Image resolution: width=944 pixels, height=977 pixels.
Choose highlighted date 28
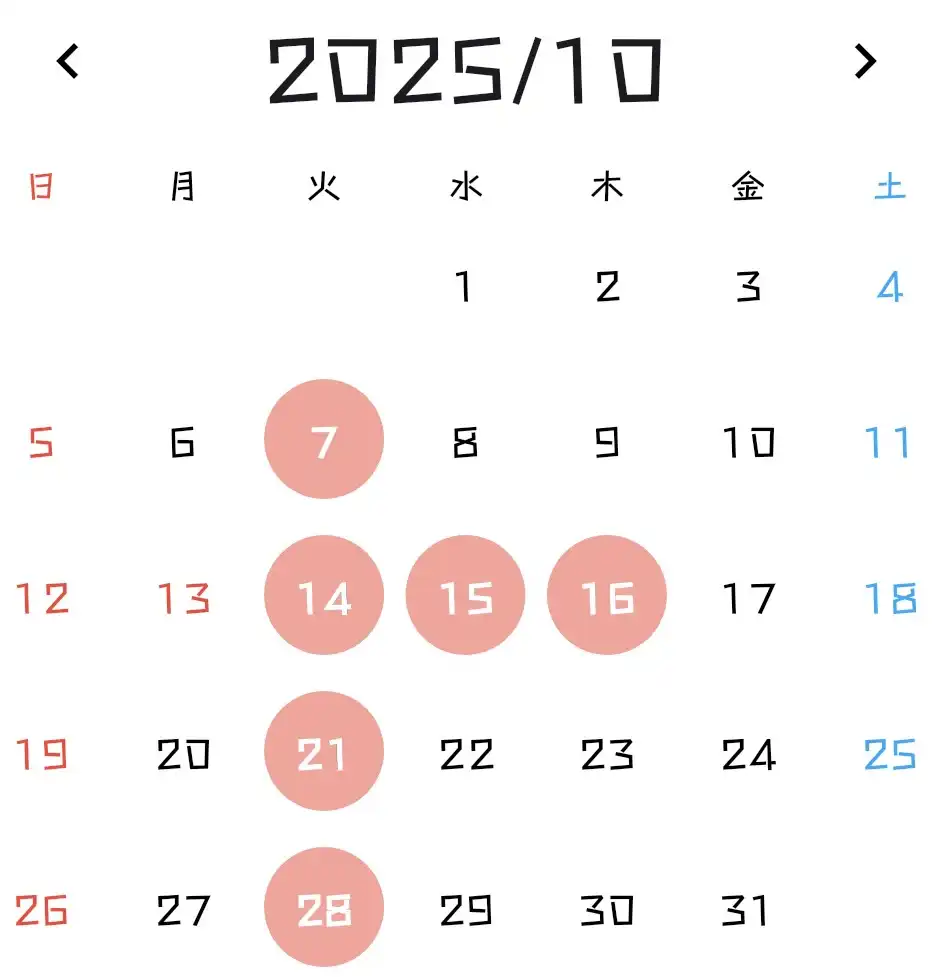point(324,909)
